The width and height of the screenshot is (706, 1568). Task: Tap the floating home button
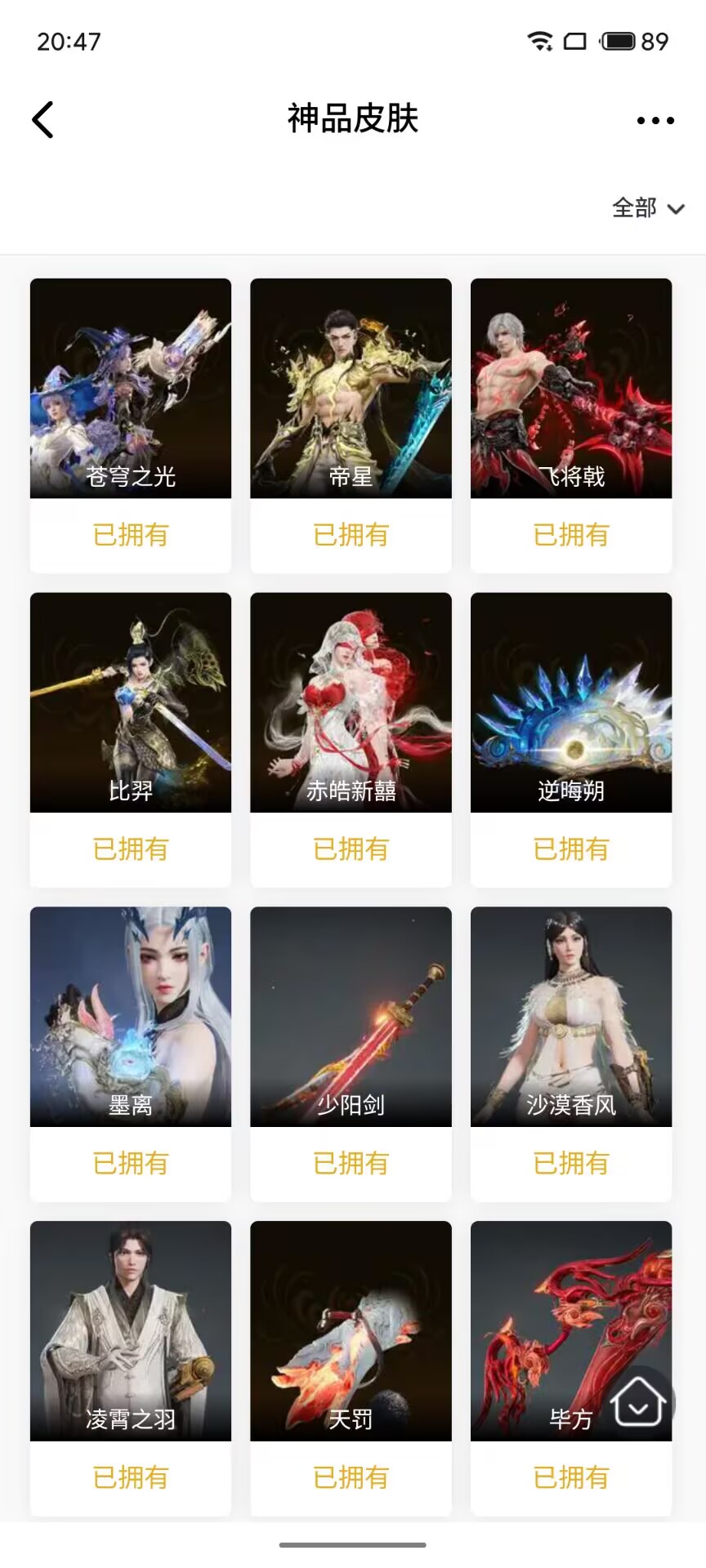coord(638,1403)
